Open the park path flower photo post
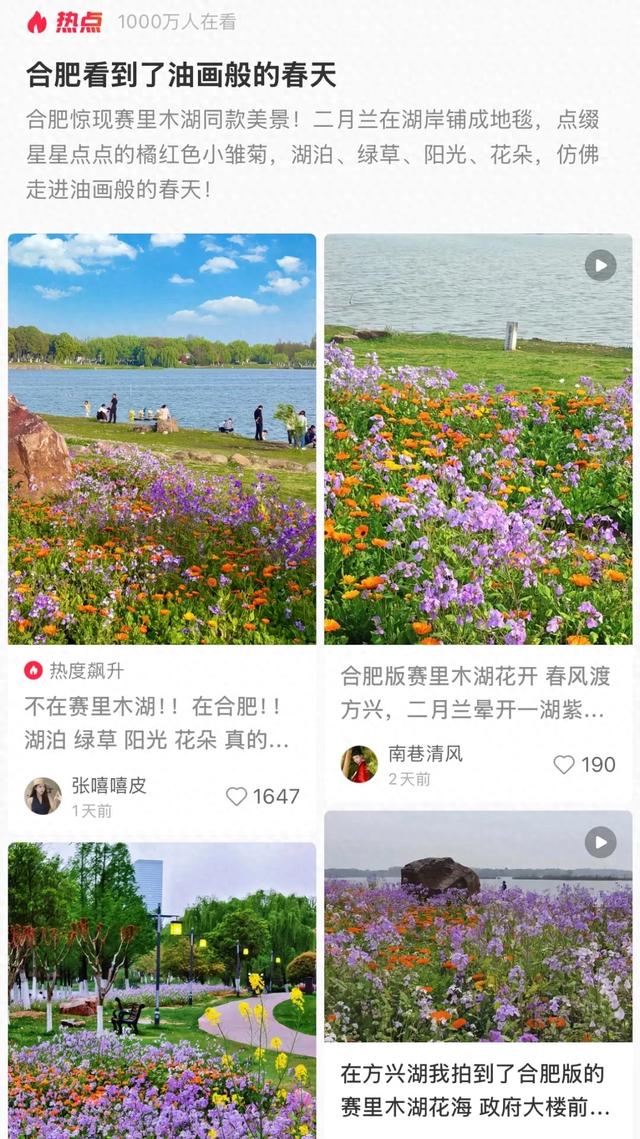 [x=162, y=990]
